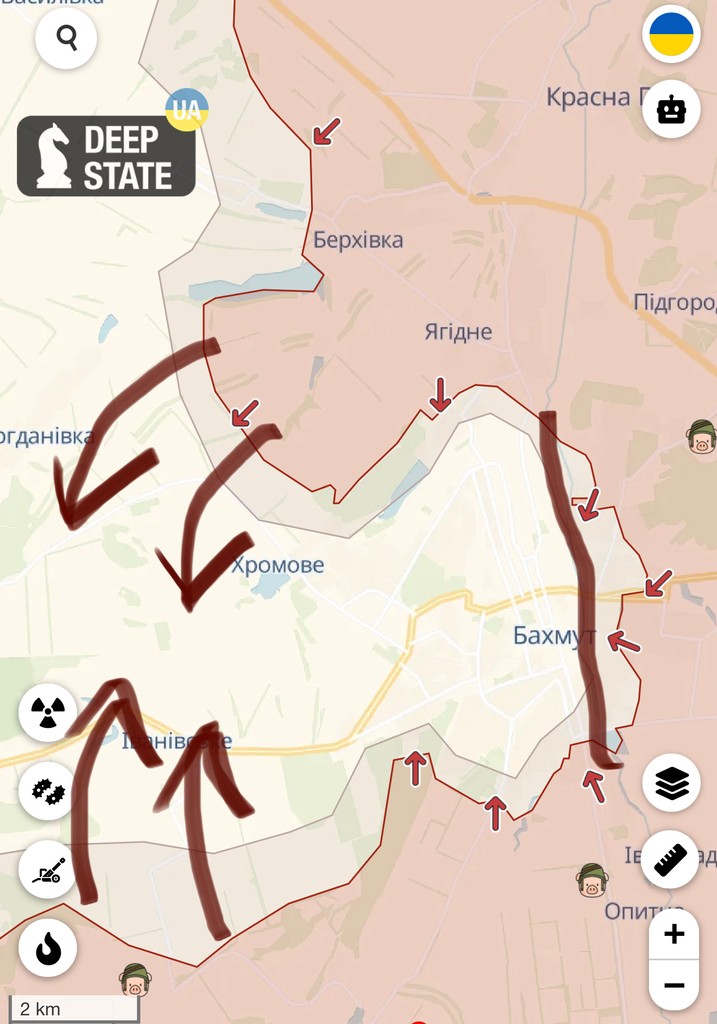The height and width of the screenshot is (1024, 717).
Task: Tap the gears icon button
Action: pos(47,791)
